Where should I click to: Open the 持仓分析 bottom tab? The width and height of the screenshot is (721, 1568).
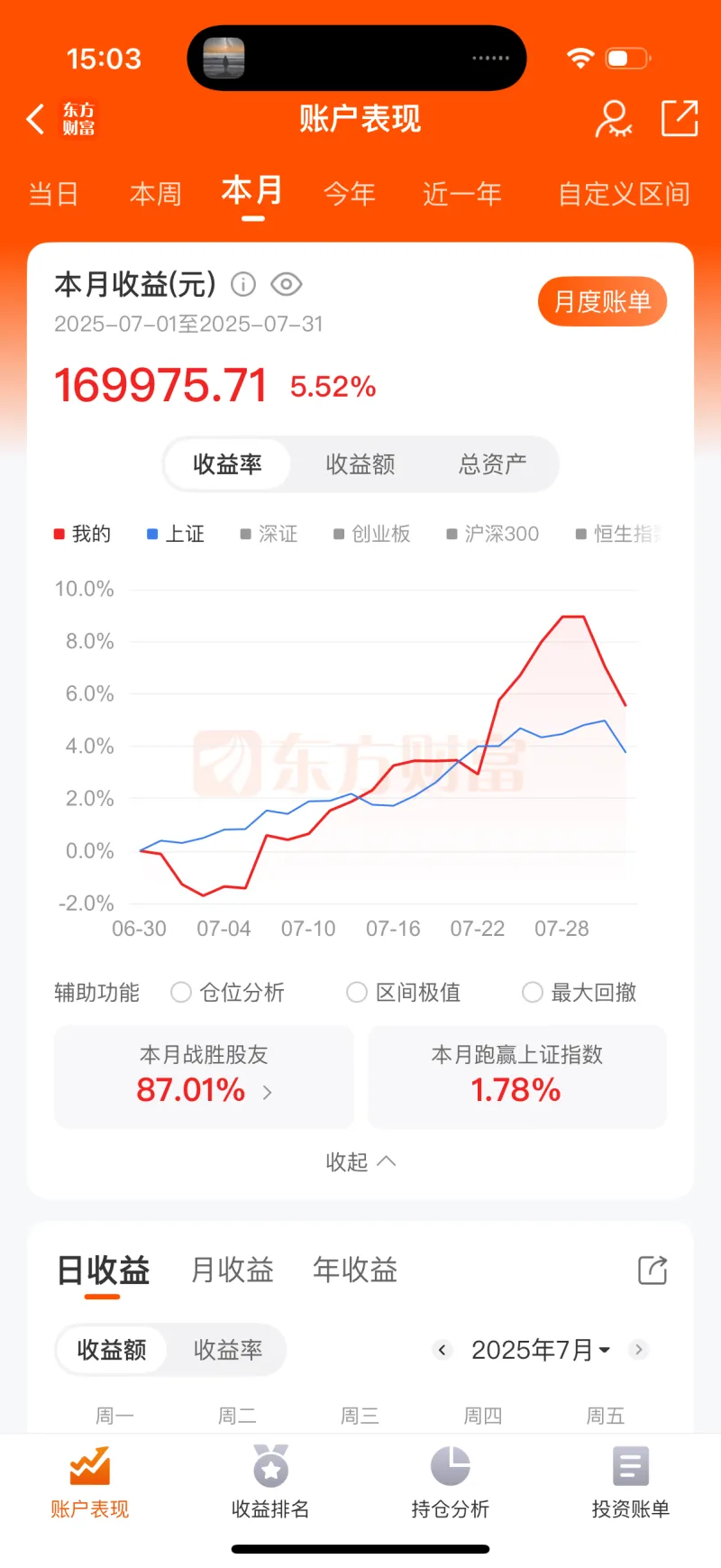450,1482
